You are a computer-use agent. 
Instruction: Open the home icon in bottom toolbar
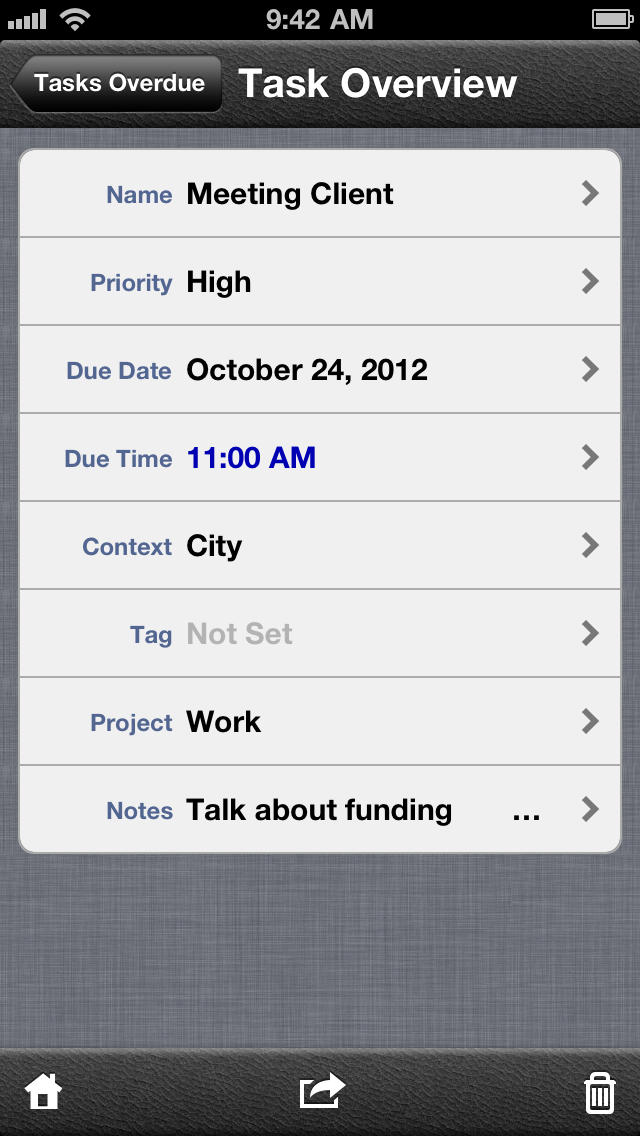click(43, 1092)
